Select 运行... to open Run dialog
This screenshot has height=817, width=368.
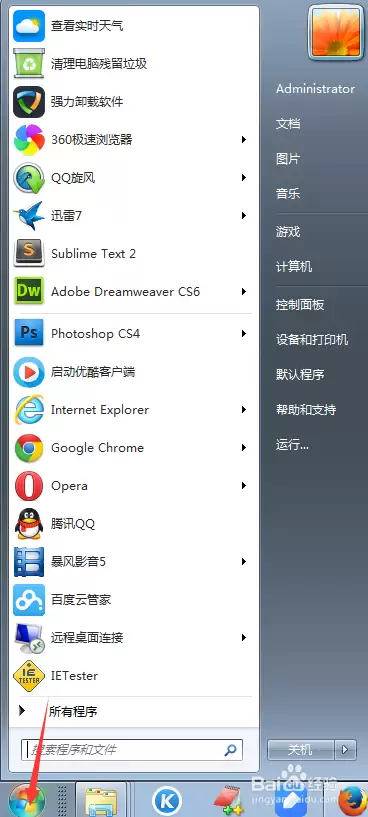[x=292, y=445]
